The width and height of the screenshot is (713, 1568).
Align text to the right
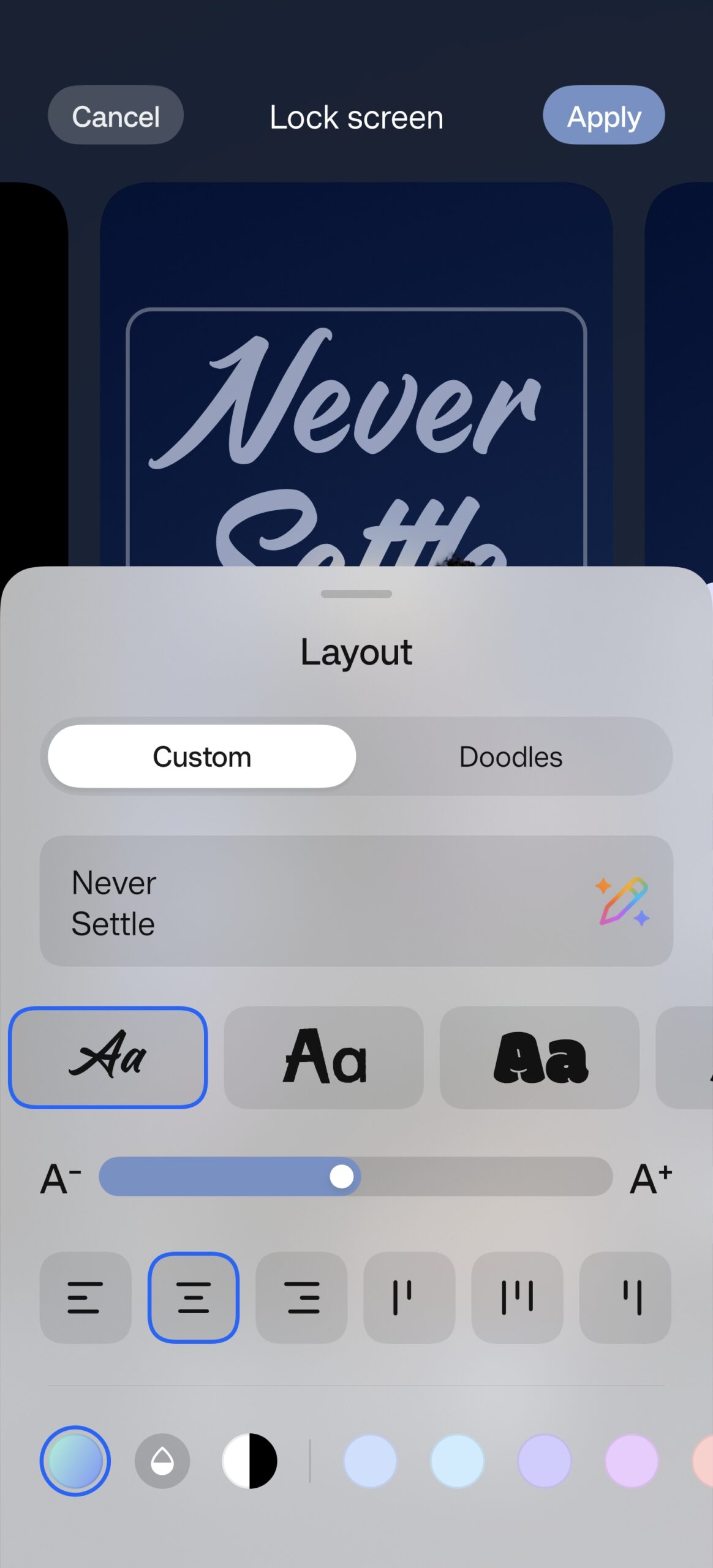click(301, 1297)
